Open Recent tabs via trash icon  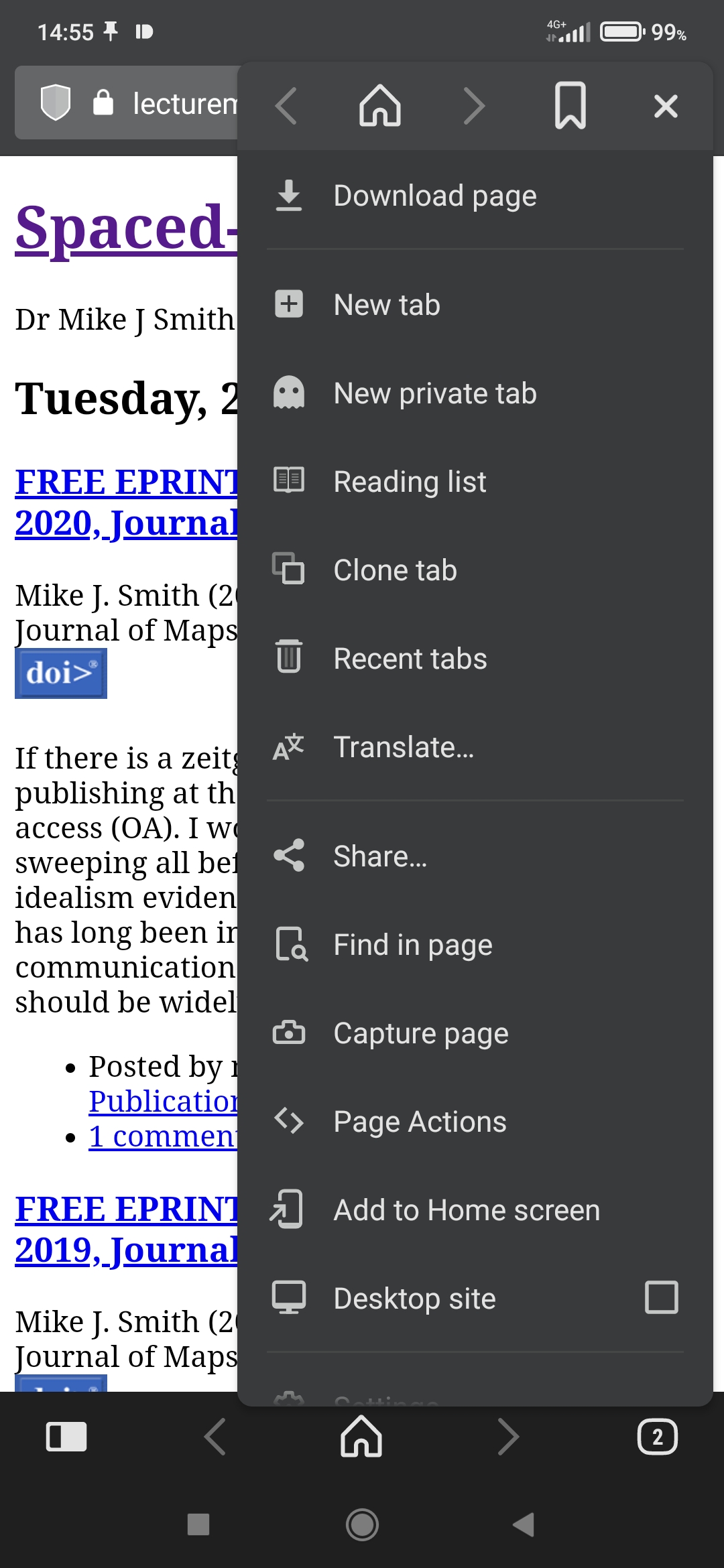tap(288, 657)
